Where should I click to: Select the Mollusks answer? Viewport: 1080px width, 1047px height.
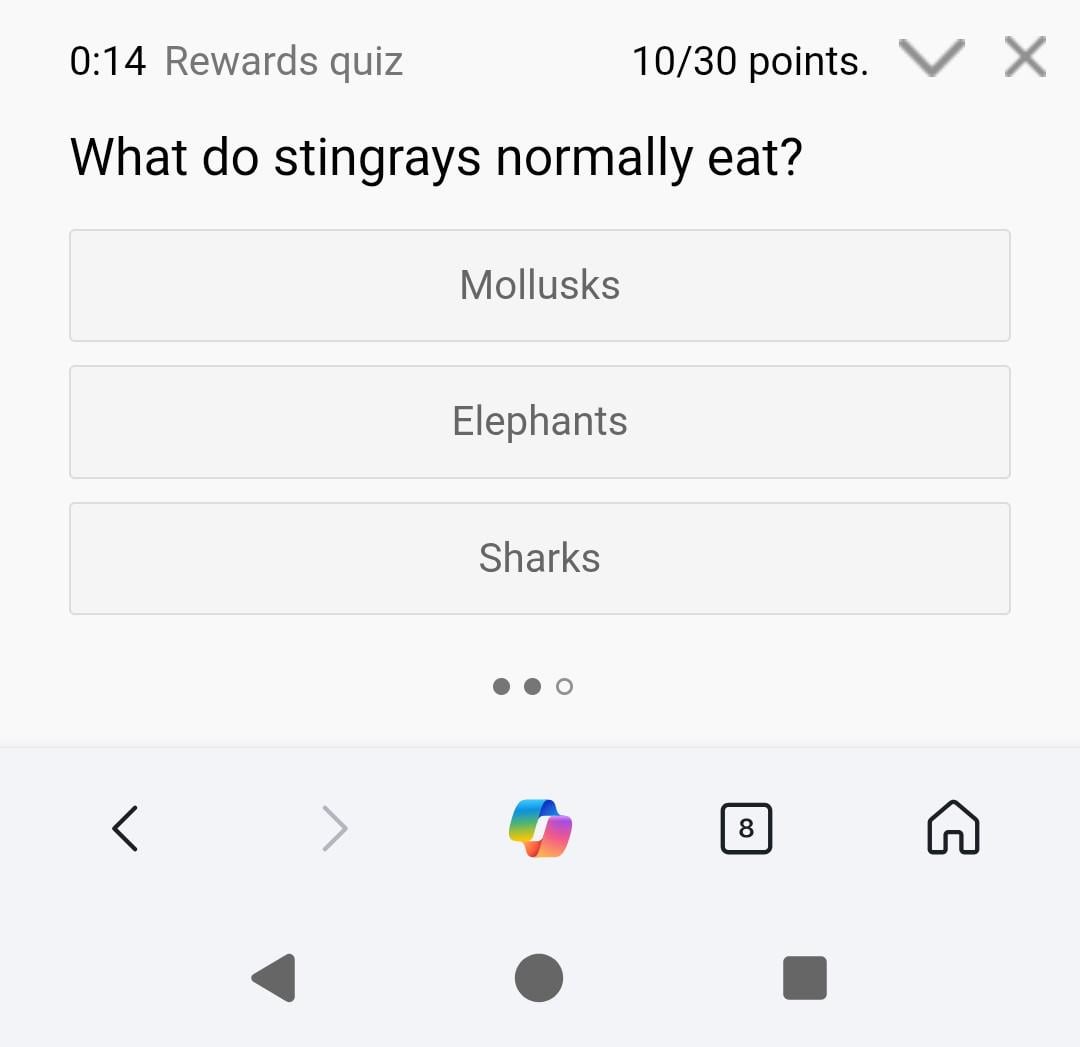point(539,286)
